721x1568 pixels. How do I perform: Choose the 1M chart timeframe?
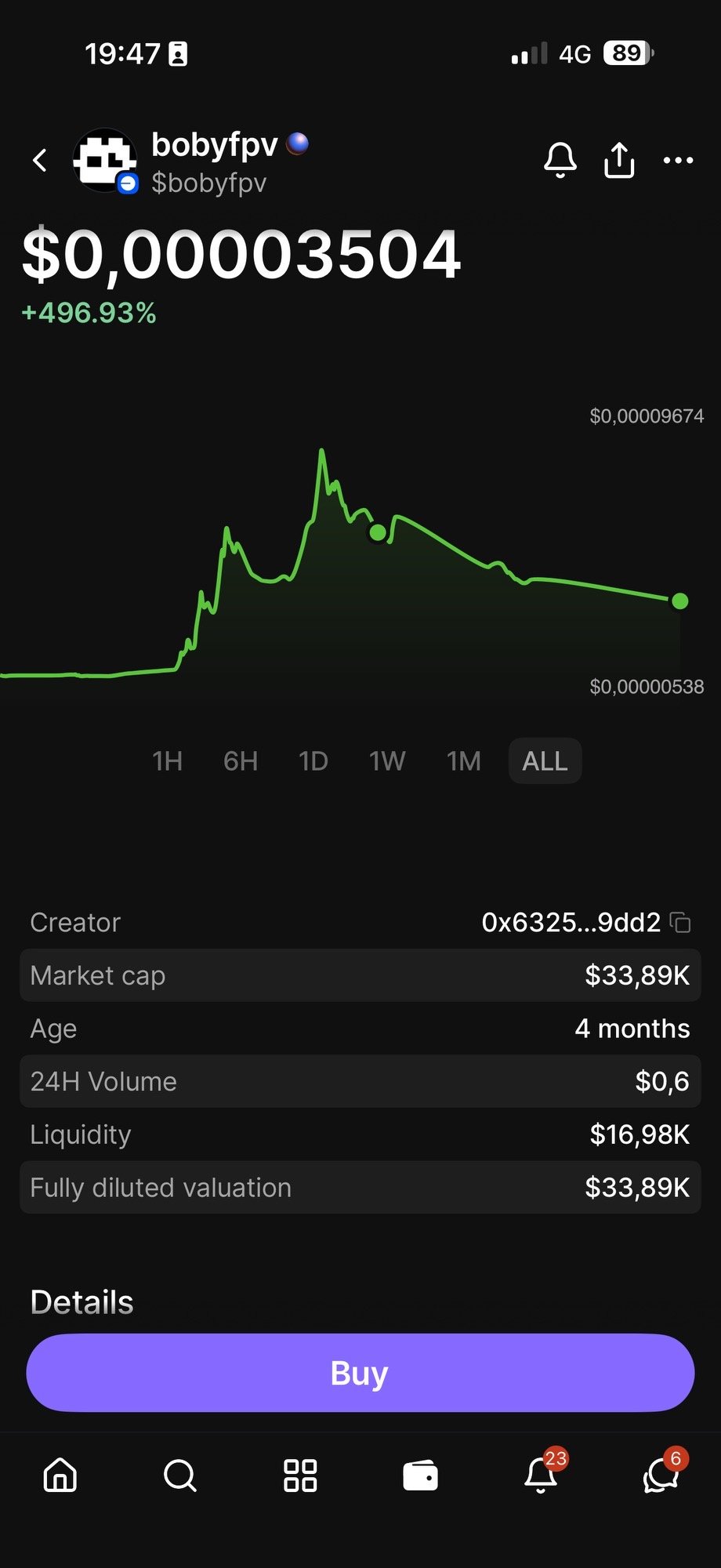(x=463, y=761)
